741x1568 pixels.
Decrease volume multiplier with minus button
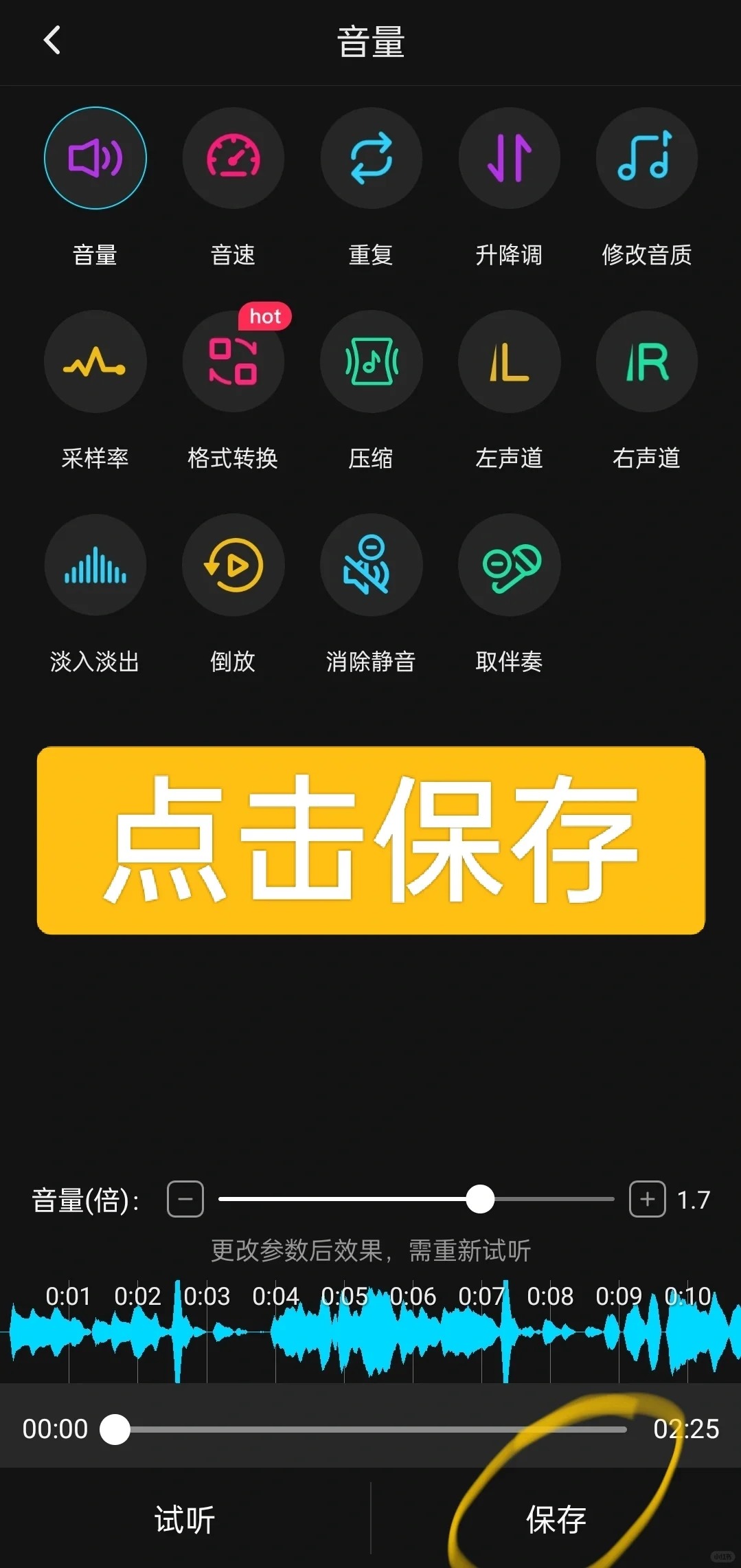(x=185, y=1199)
